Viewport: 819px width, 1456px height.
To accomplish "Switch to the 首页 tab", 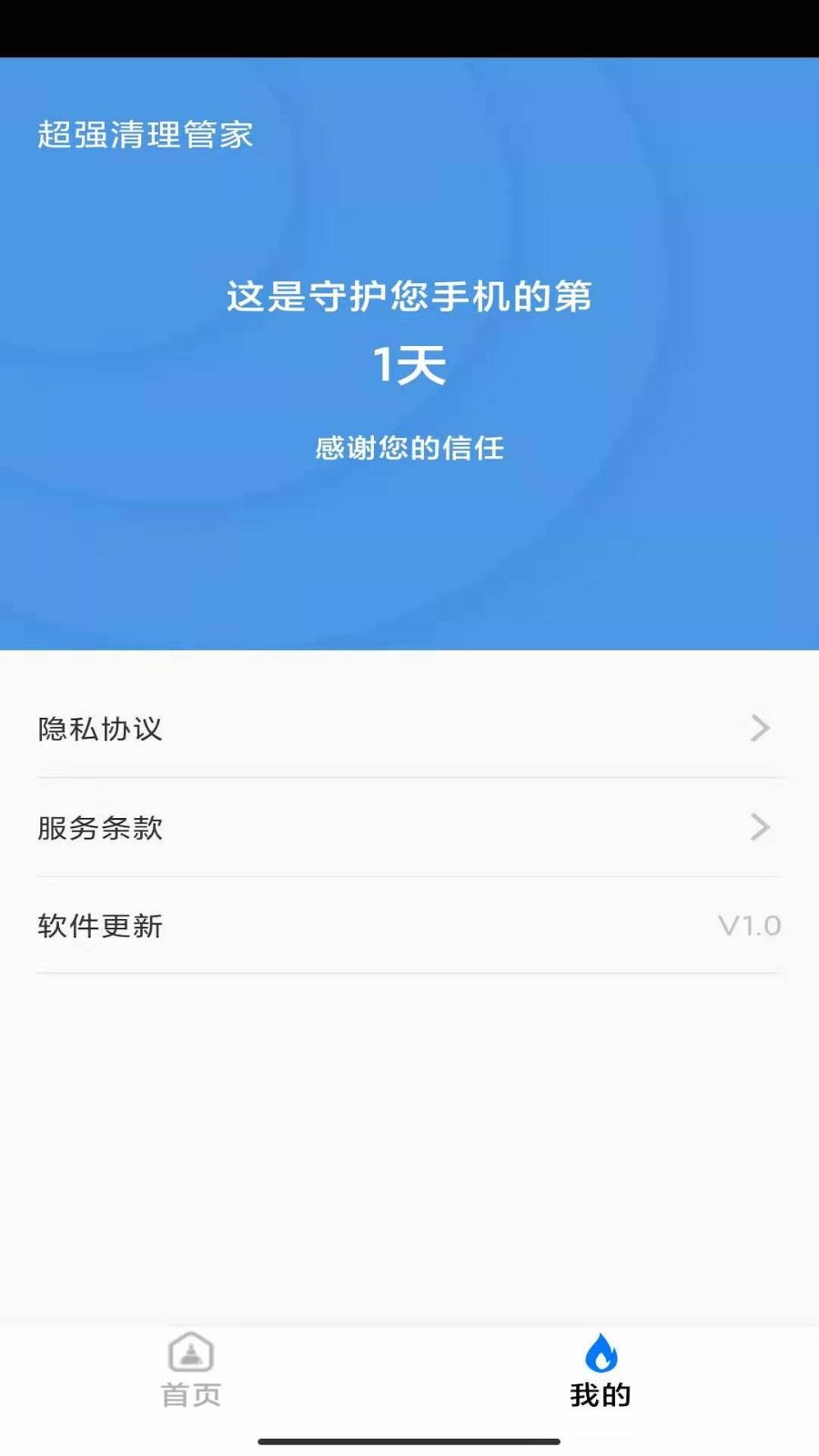I will point(189,1379).
